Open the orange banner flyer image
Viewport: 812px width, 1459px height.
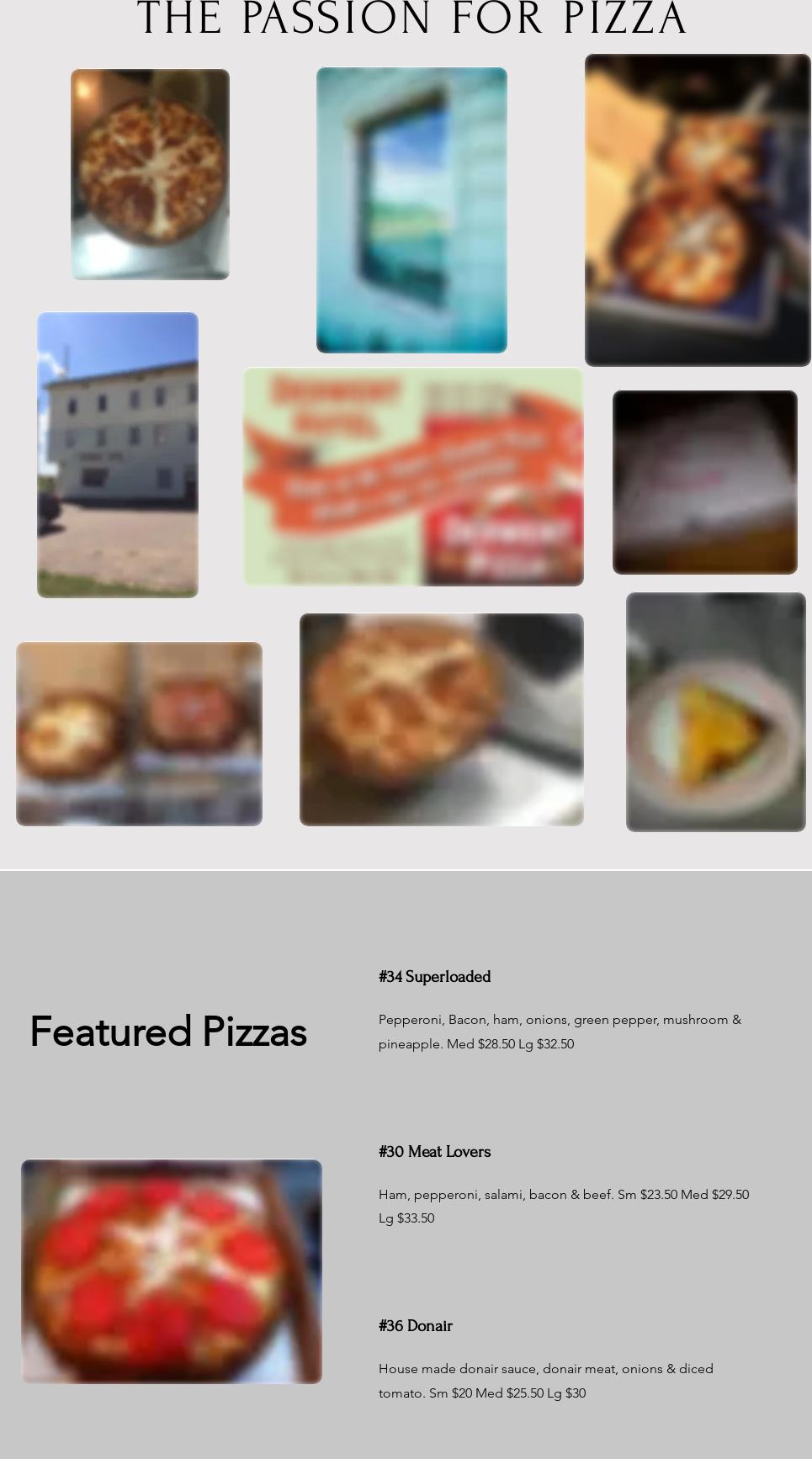(x=413, y=476)
